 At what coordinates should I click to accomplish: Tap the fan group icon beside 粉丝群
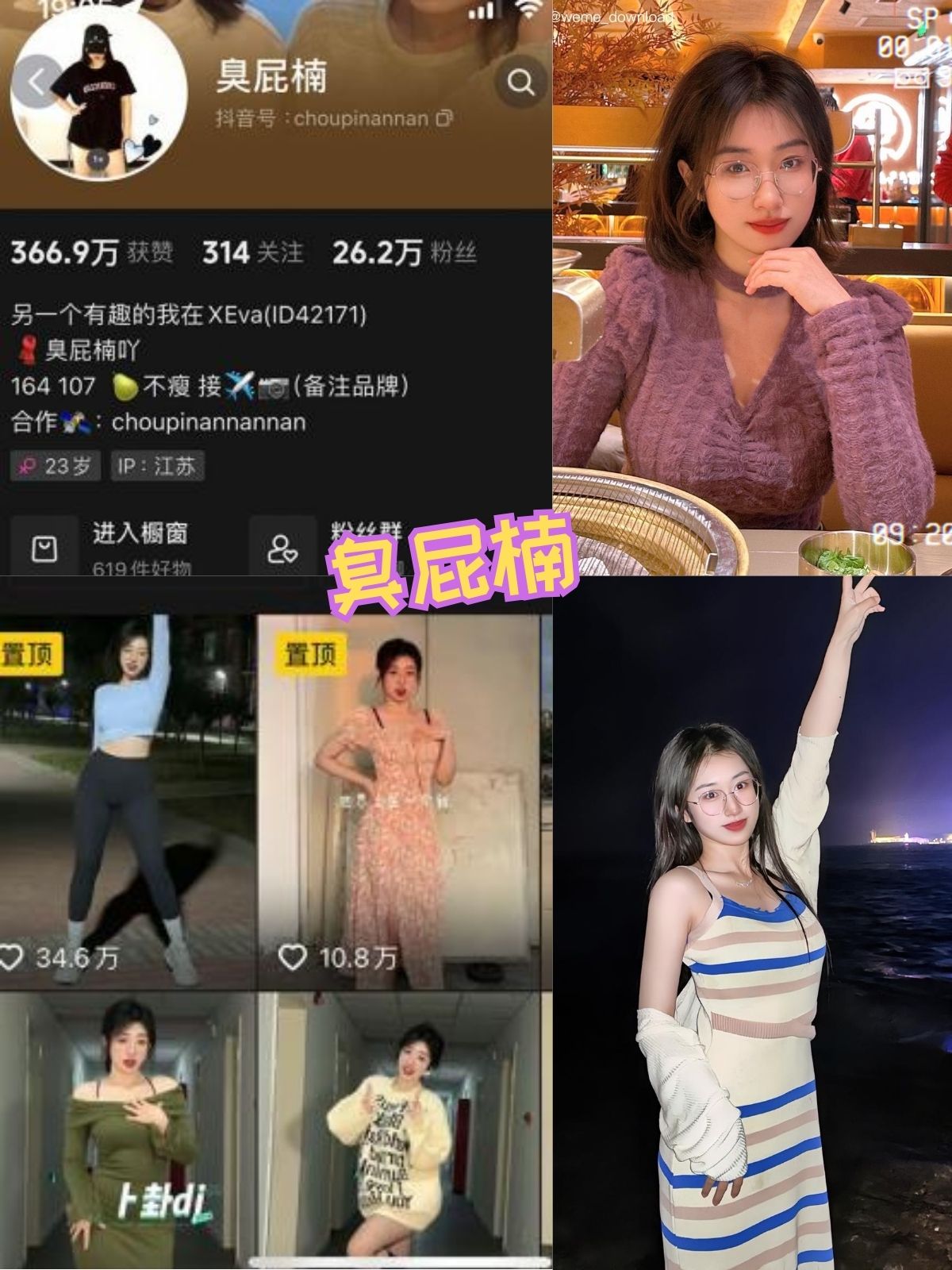282,549
